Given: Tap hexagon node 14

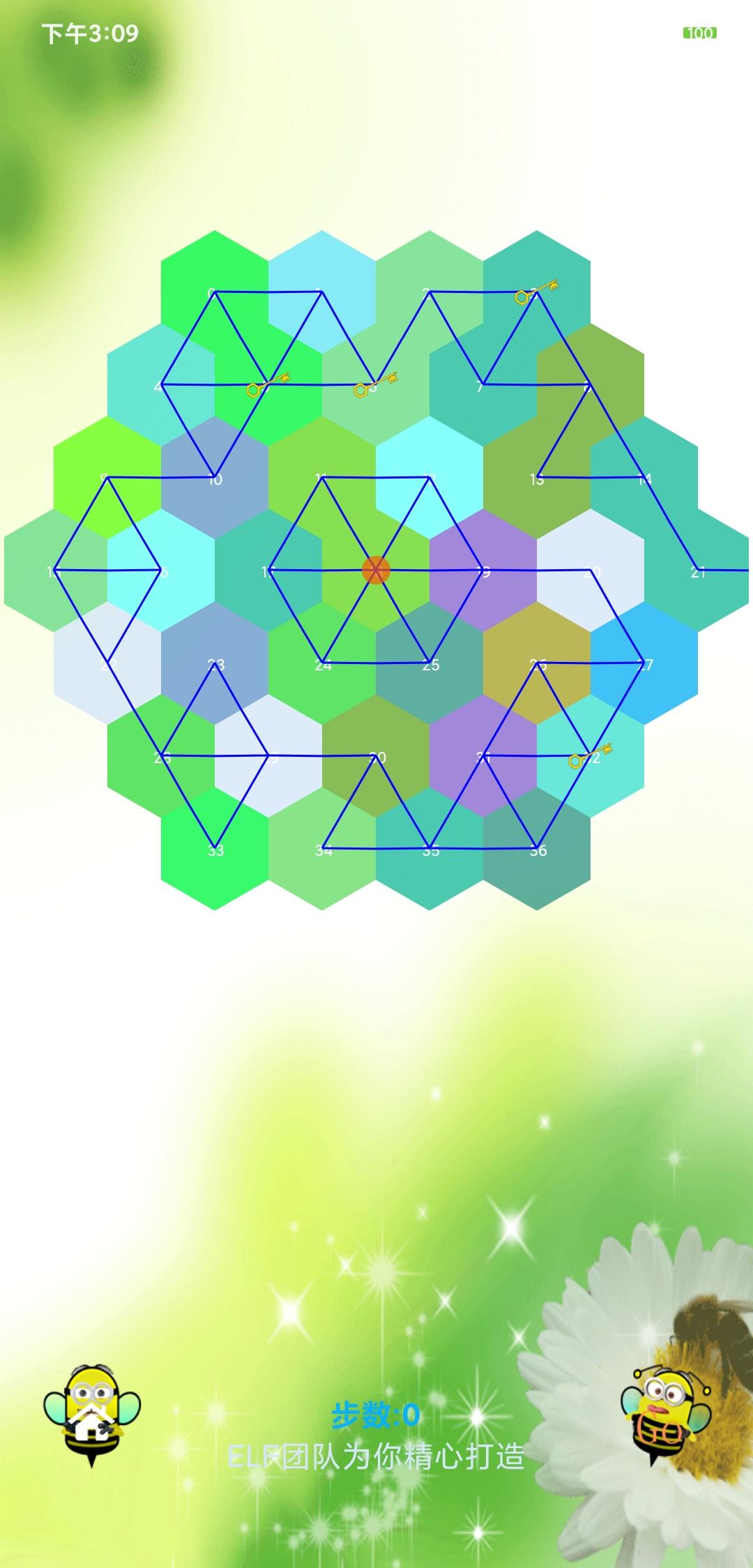Looking at the screenshot, I should click(x=644, y=478).
